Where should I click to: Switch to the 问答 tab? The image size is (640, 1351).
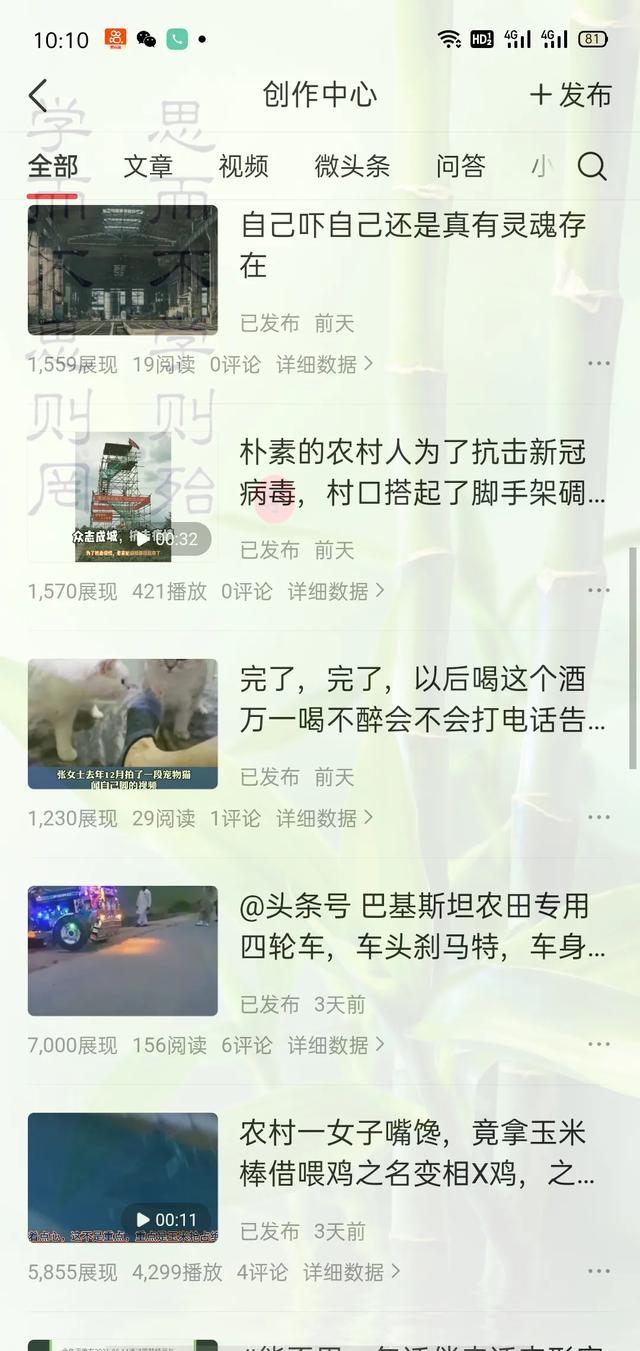coord(460,166)
